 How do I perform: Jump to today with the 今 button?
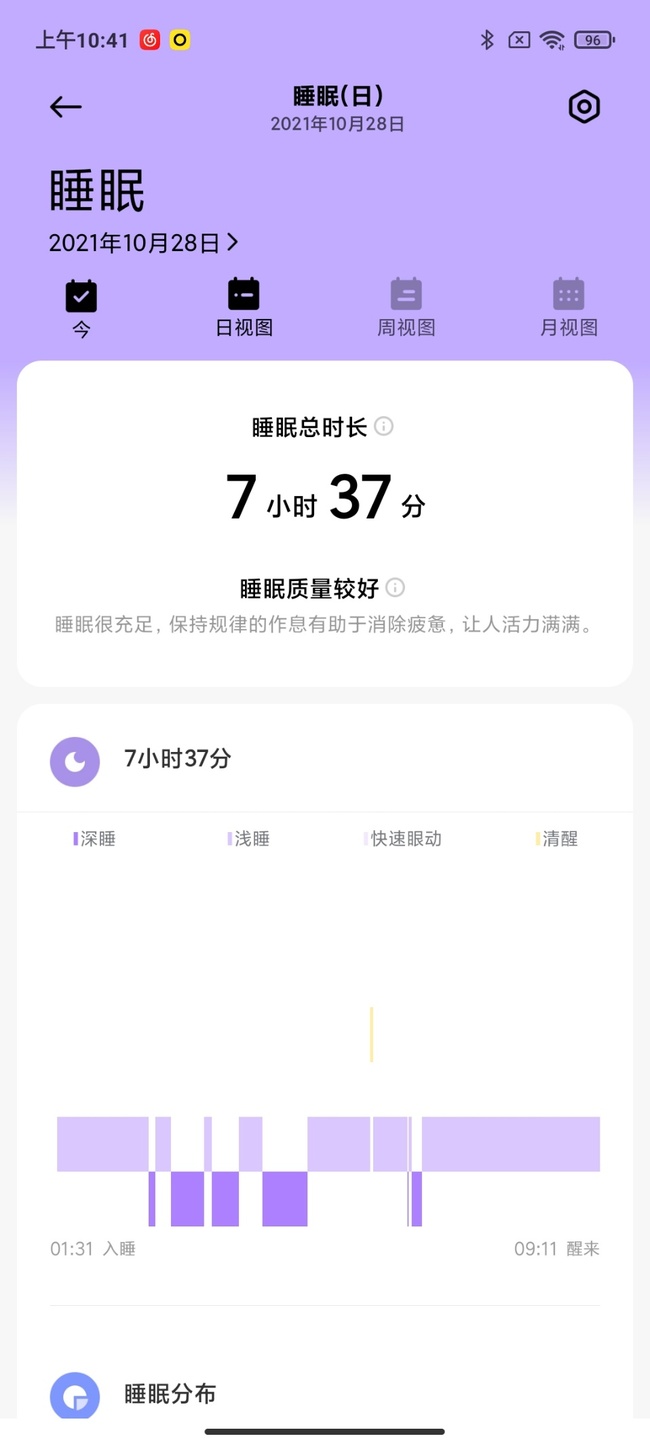point(81,309)
